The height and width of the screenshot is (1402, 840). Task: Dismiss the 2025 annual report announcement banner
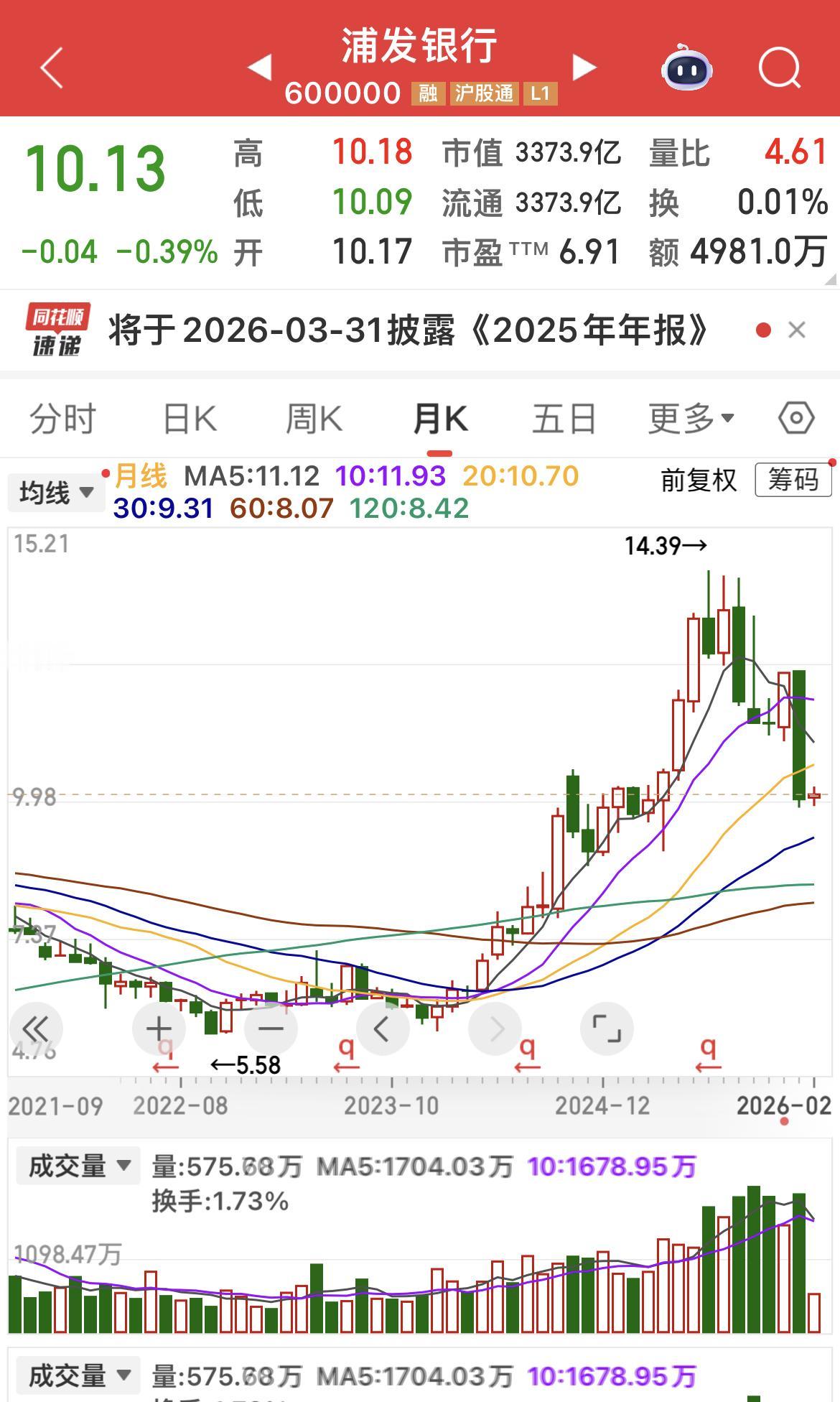coord(797,330)
